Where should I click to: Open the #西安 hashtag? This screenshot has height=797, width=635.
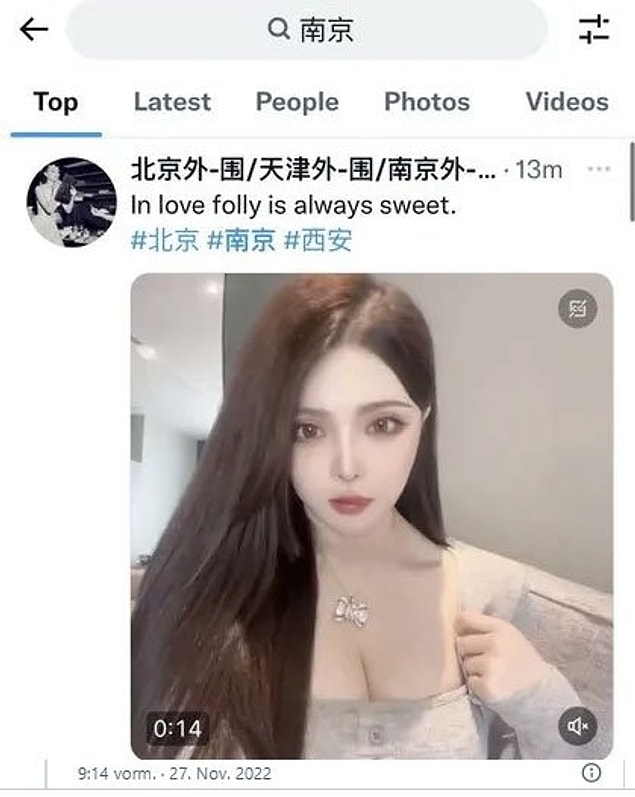tap(318, 241)
